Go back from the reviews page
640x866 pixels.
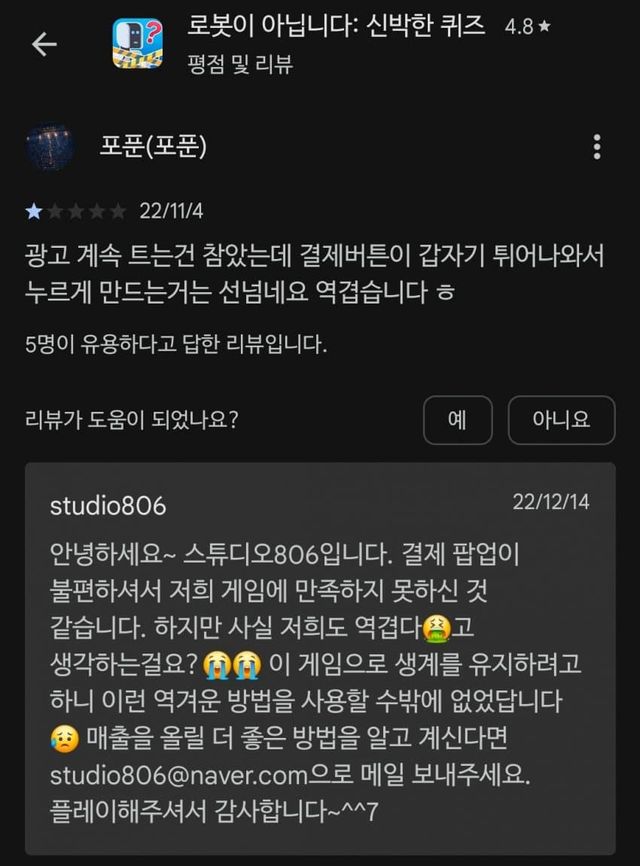(44, 44)
